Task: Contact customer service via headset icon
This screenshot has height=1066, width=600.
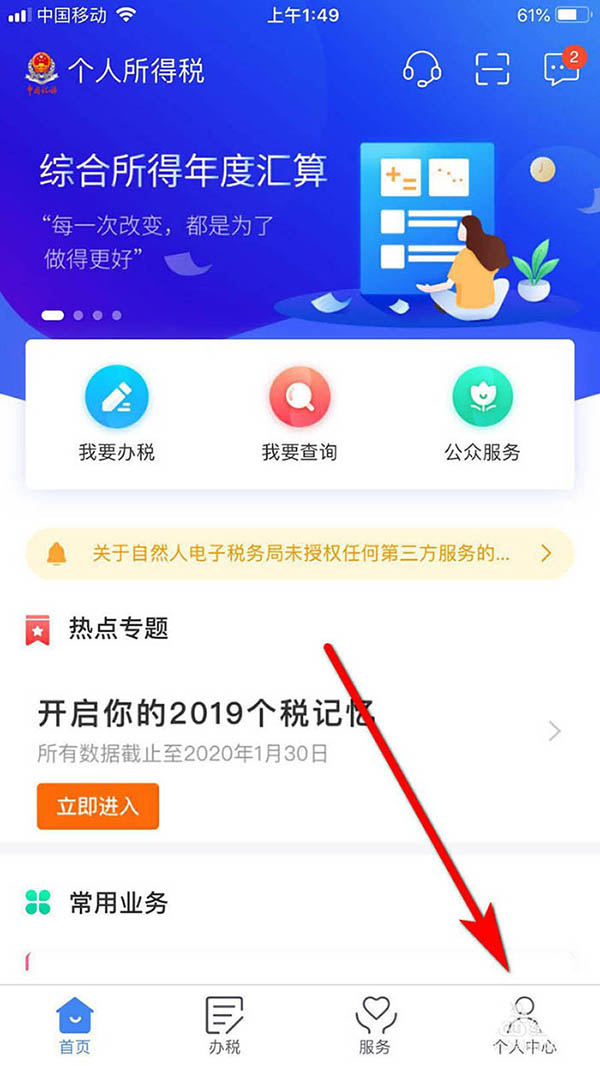Action: (x=422, y=68)
